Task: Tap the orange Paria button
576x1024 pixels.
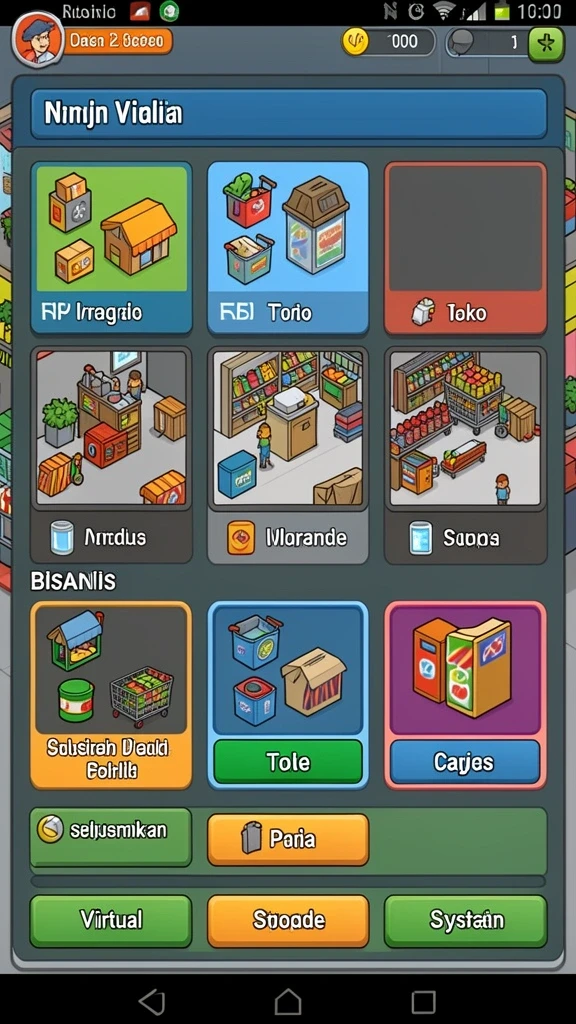Action: [288, 839]
